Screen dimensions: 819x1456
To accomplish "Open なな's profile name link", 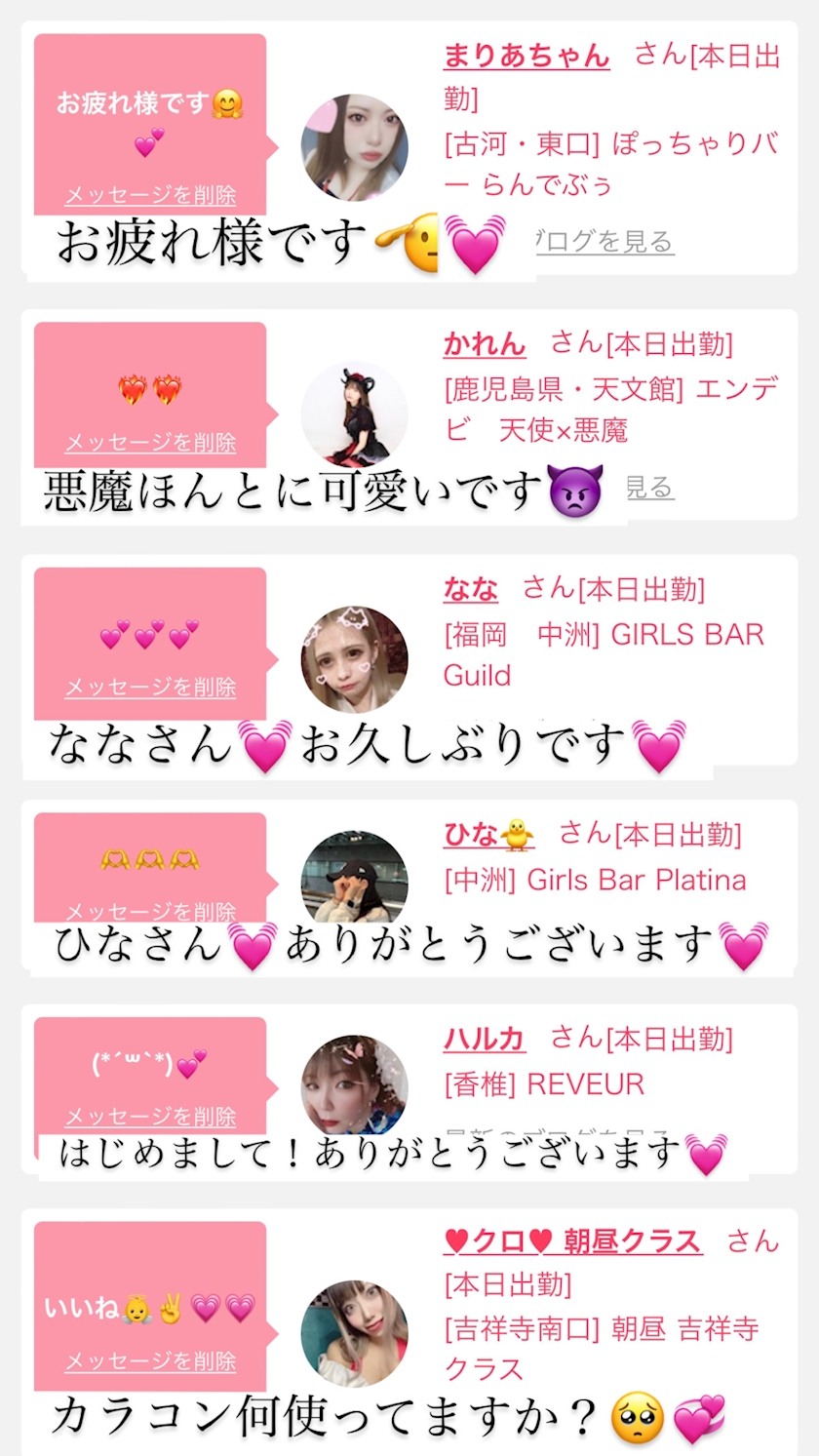I will [x=471, y=589].
